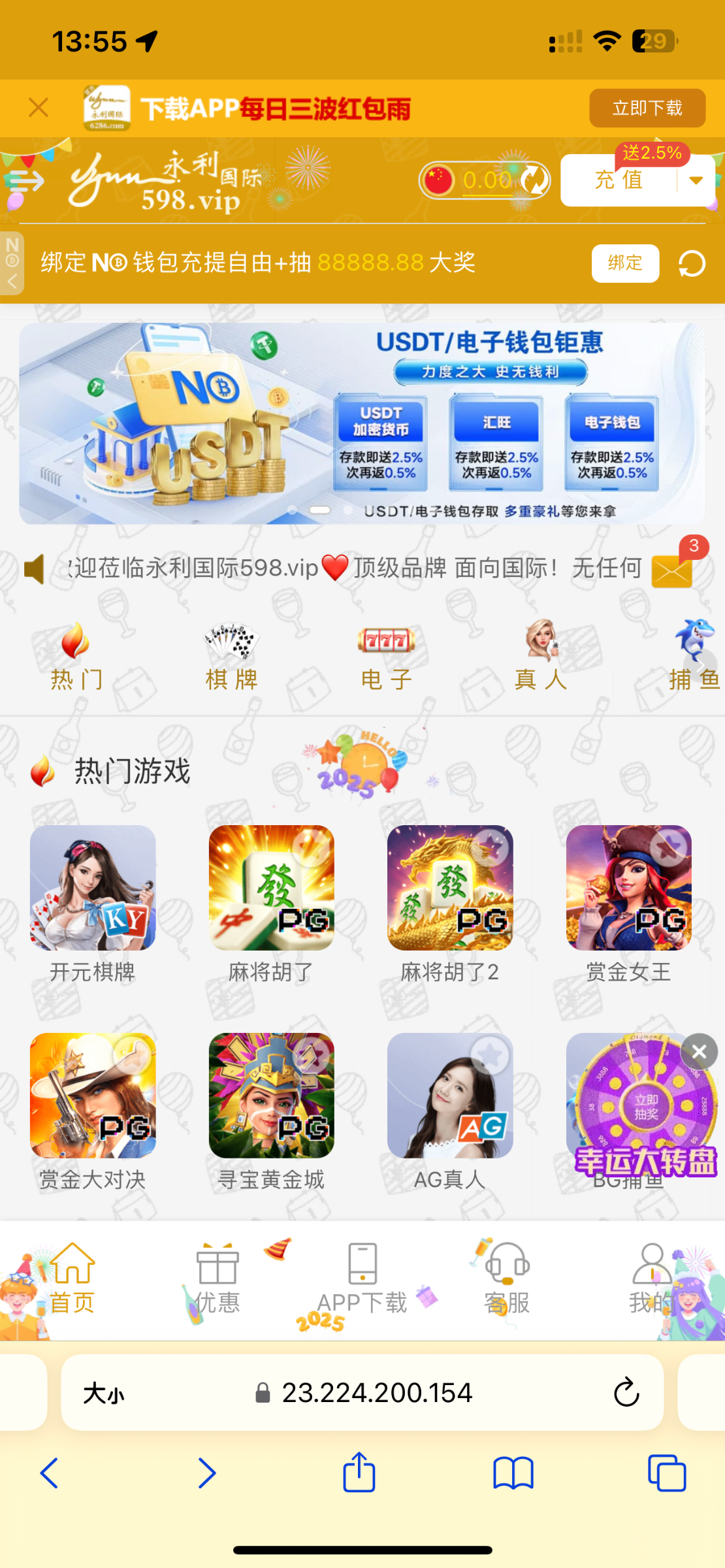Screen dimensions: 725x1568
Task: Select the 棋牌 game category
Action: point(232,657)
